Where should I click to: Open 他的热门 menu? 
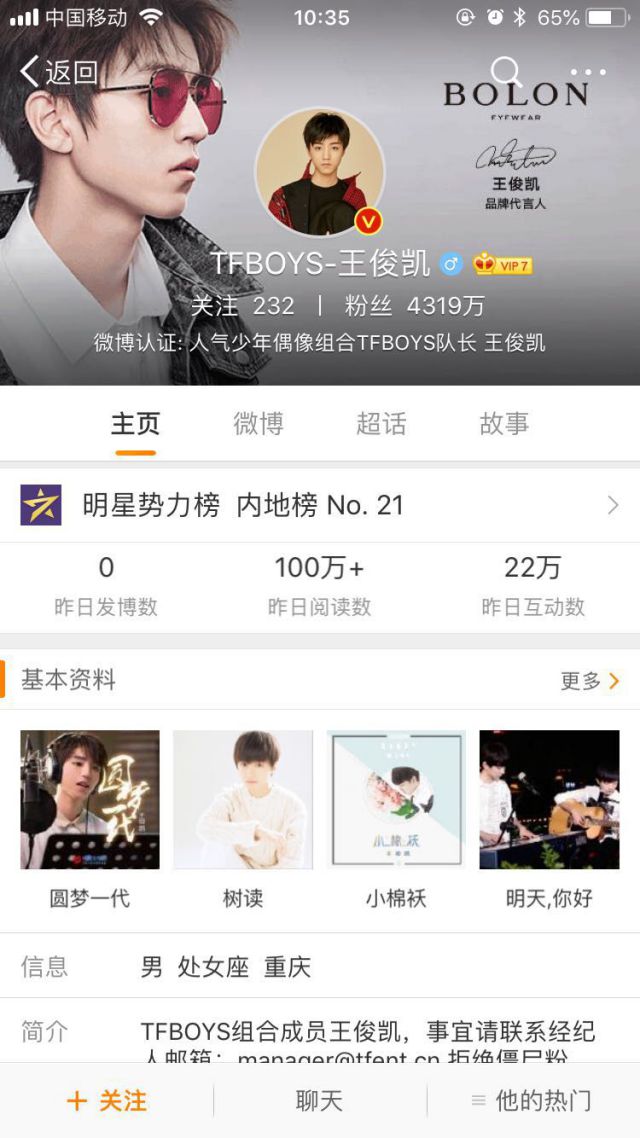[x=532, y=1101]
